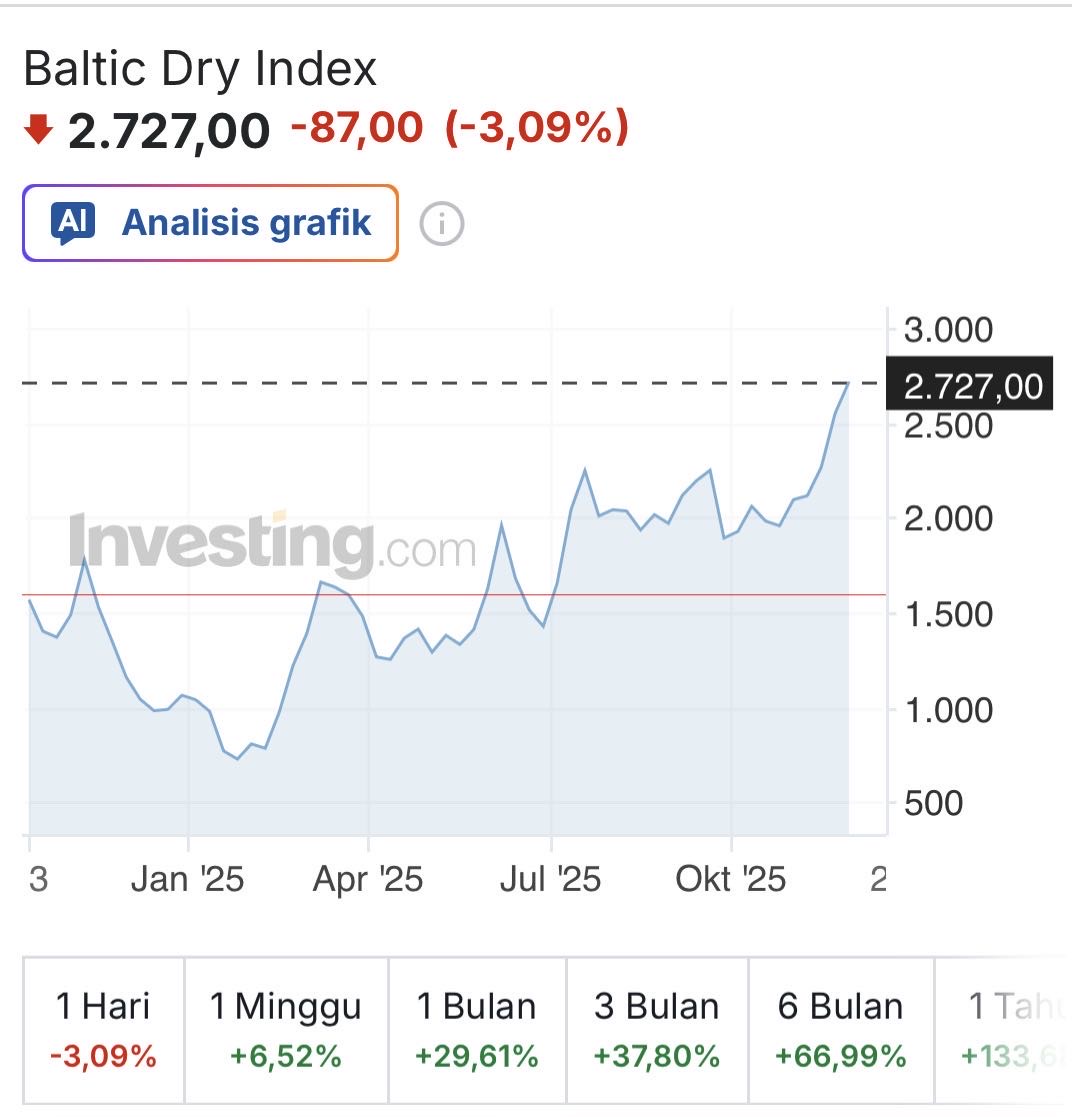Open the AI Analisis grafik button
The width and height of the screenshot is (1072, 1117).
pyautogui.click(x=210, y=223)
